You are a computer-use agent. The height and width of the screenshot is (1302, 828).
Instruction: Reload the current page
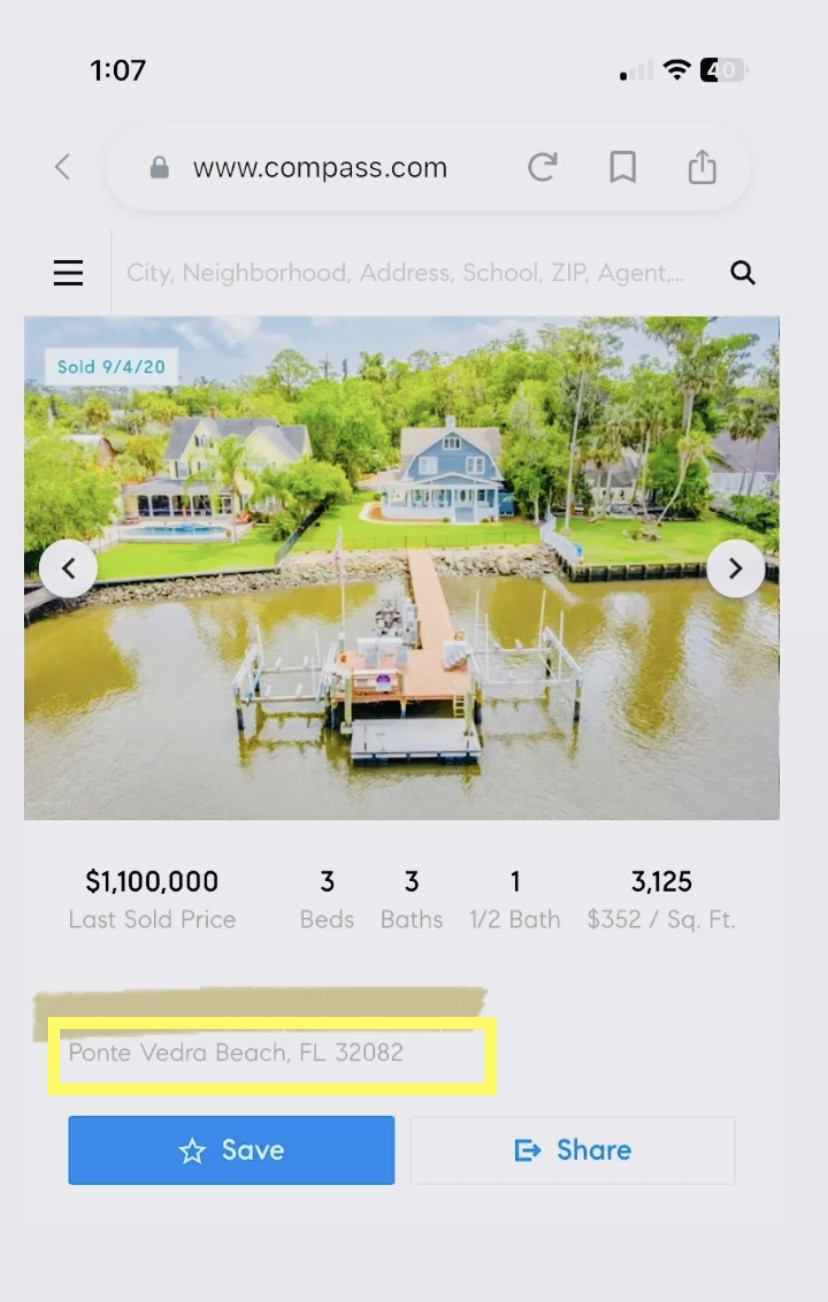[542, 167]
